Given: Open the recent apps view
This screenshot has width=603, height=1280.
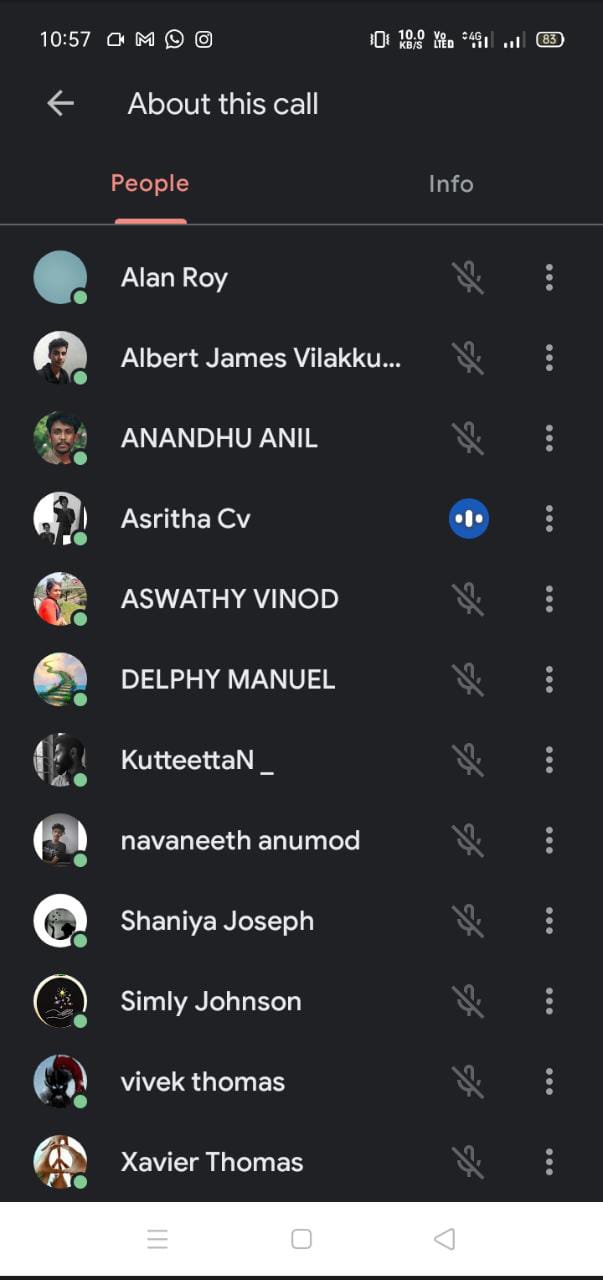Looking at the screenshot, I should point(157,1240).
